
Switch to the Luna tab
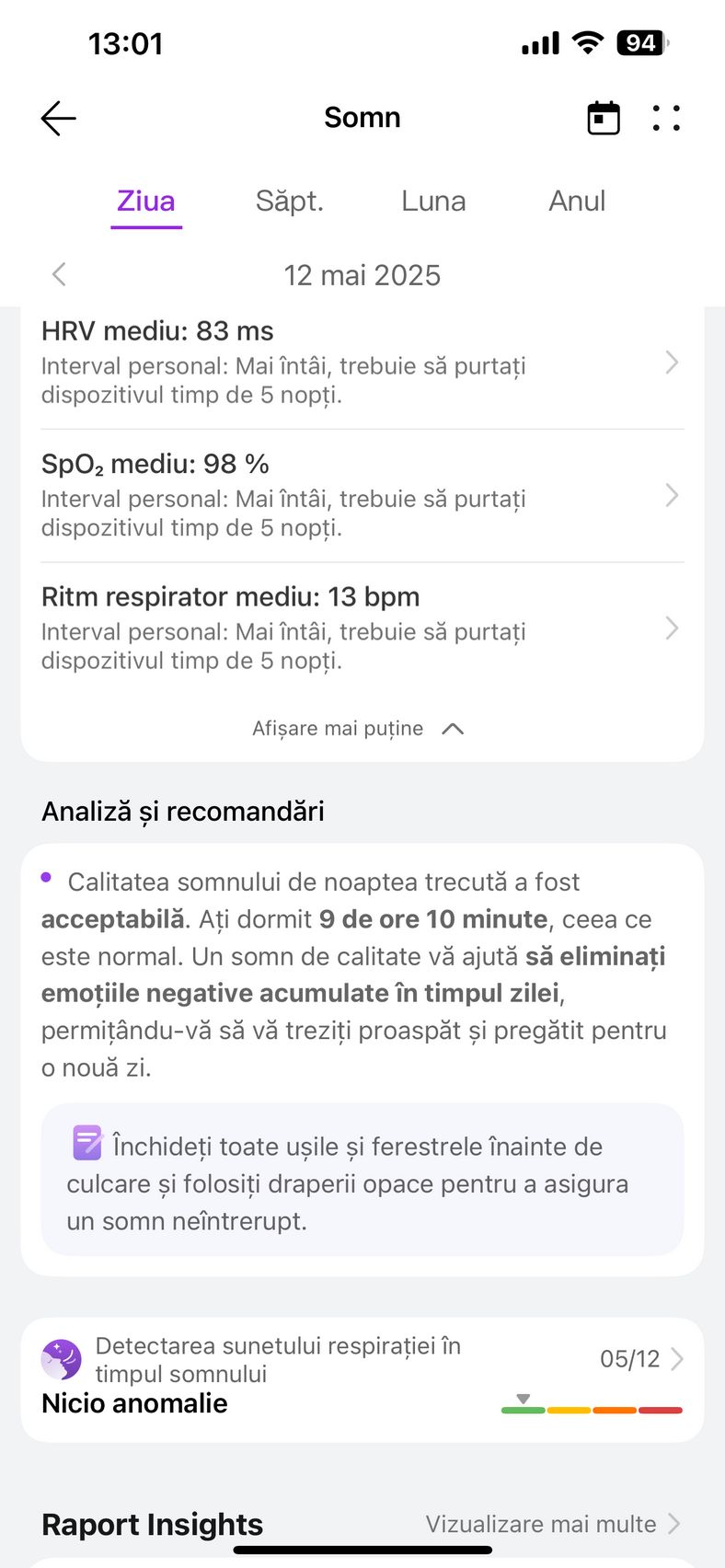[x=433, y=201]
